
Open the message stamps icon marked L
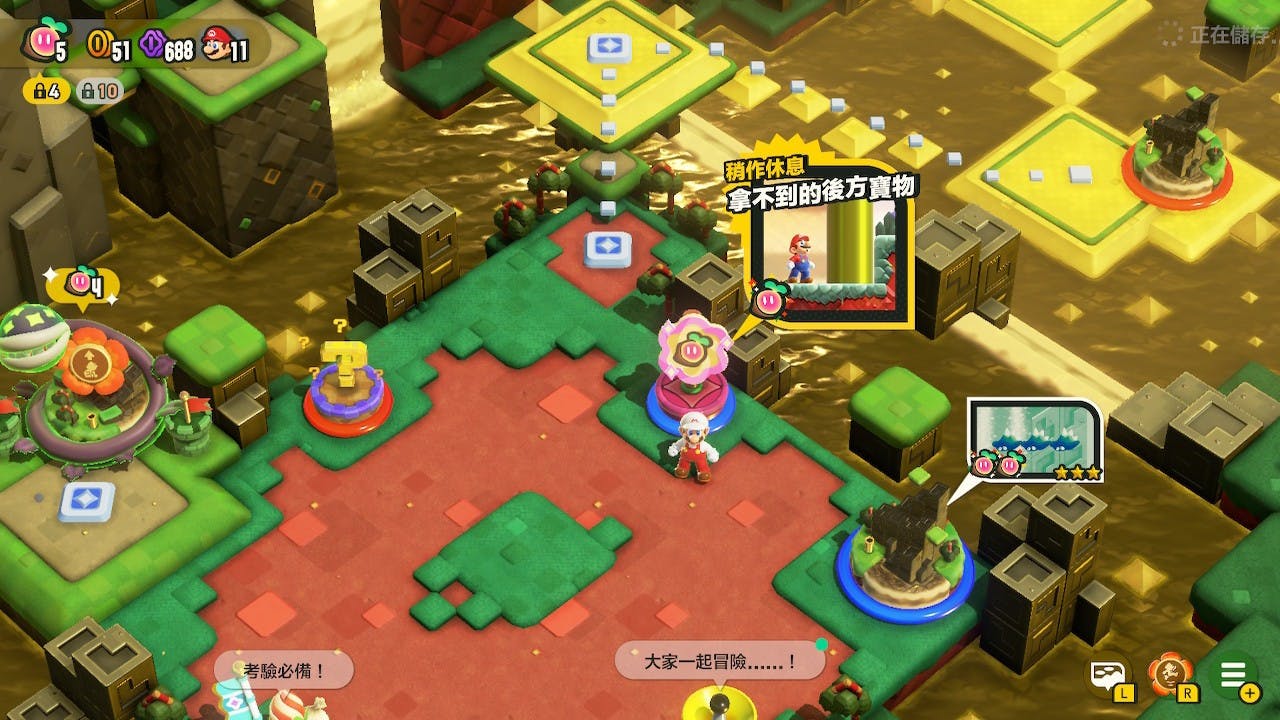pos(1108,677)
